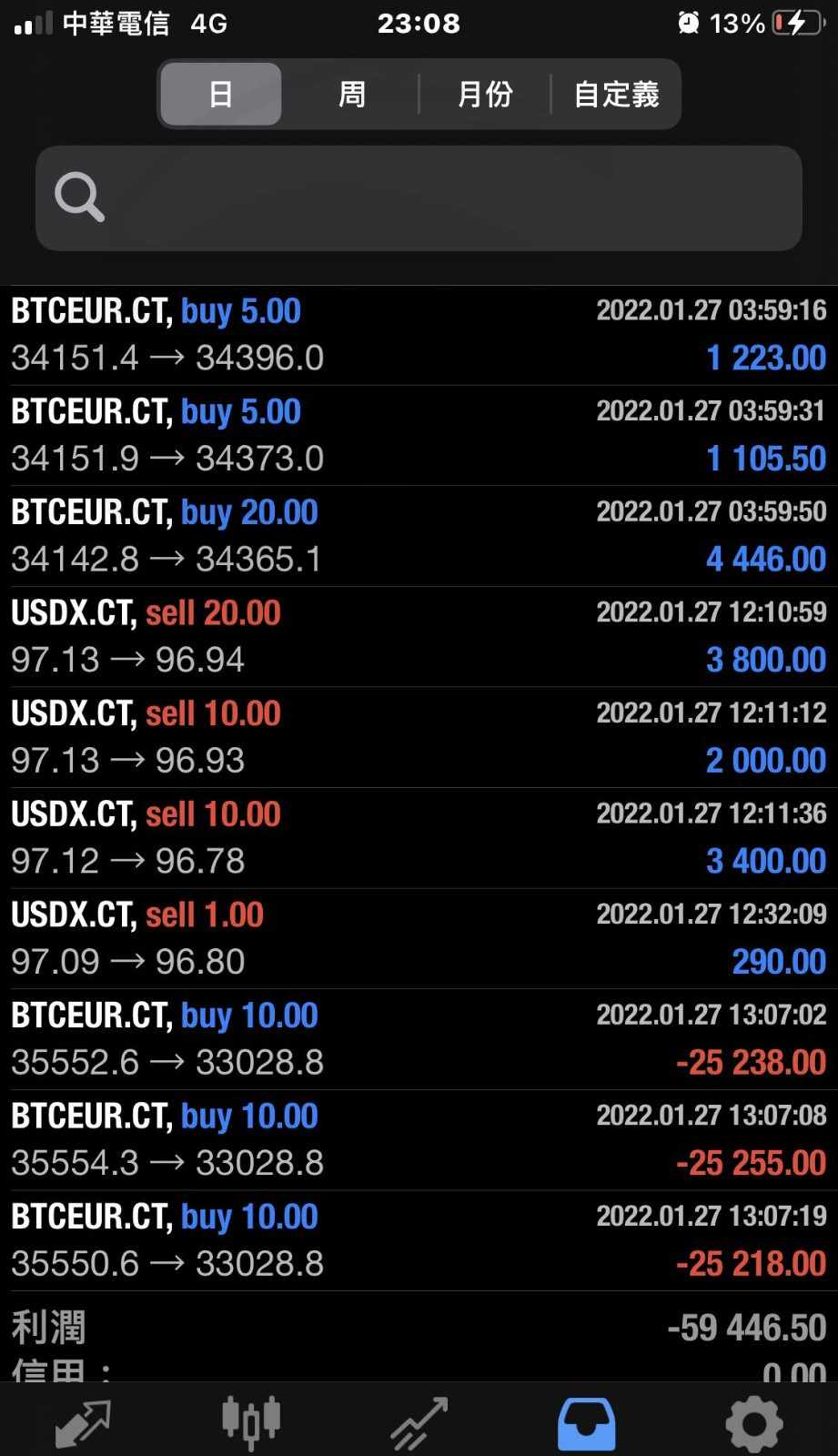Select the History tab with tray icon
Image resolution: width=838 pixels, height=1456 pixels.
click(x=586, y=1422)
